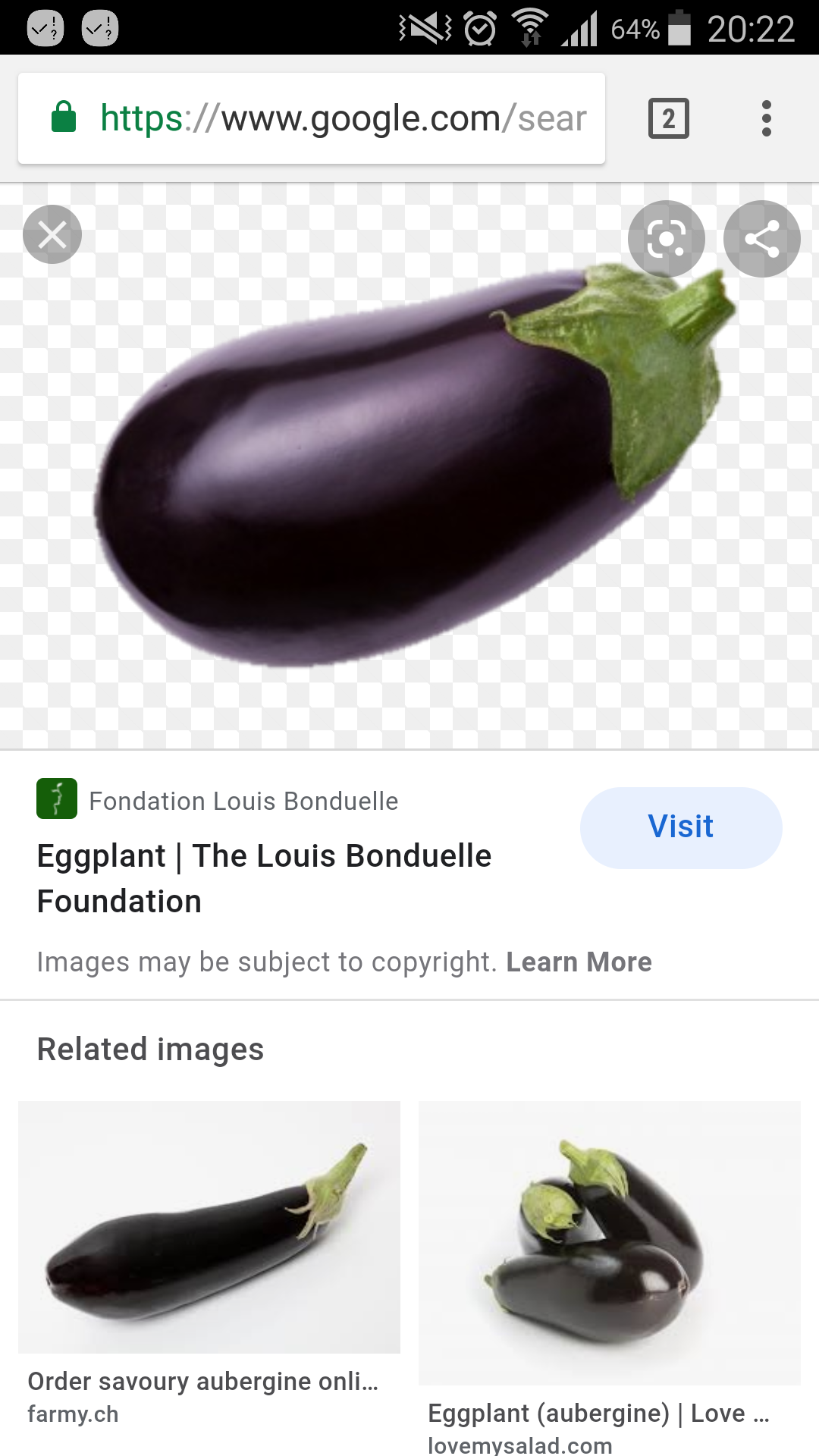Image resolution: width=819 pixels, height=1456 pixels.
Task: Open the lovemysalad.com eggplant related image
Action: pyautogui.click(x=609, y=1242)
